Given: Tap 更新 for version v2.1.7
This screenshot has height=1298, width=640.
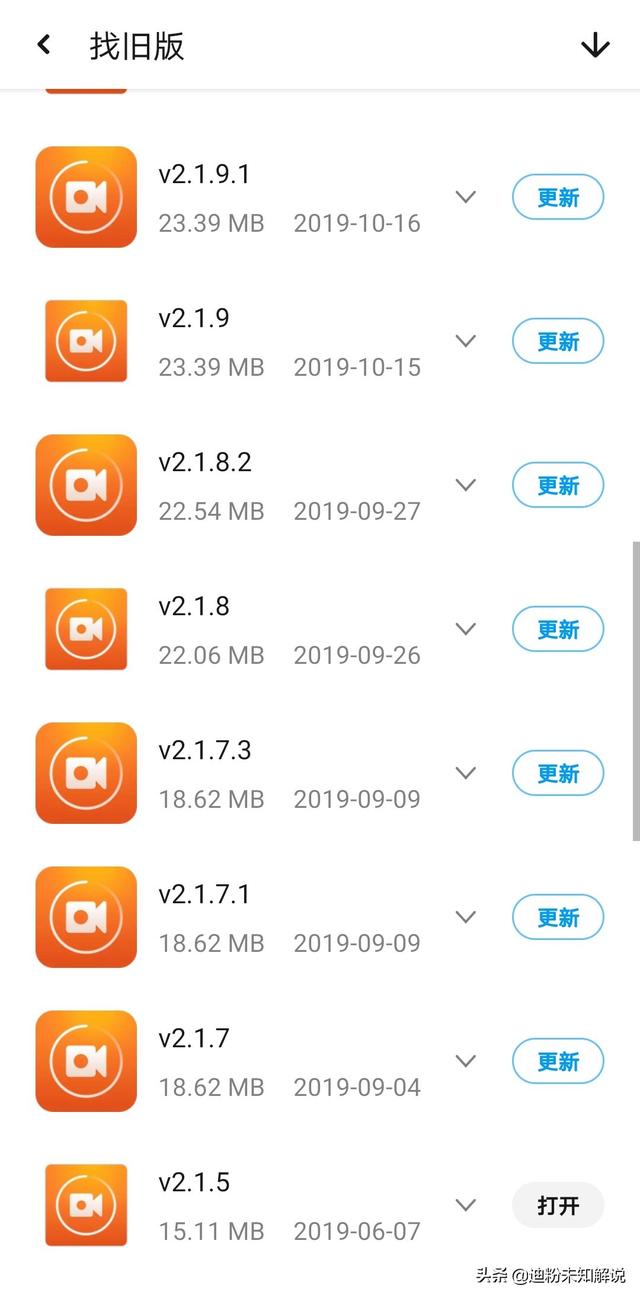Looking at the screenshot, I should (x=558, y=1062).
